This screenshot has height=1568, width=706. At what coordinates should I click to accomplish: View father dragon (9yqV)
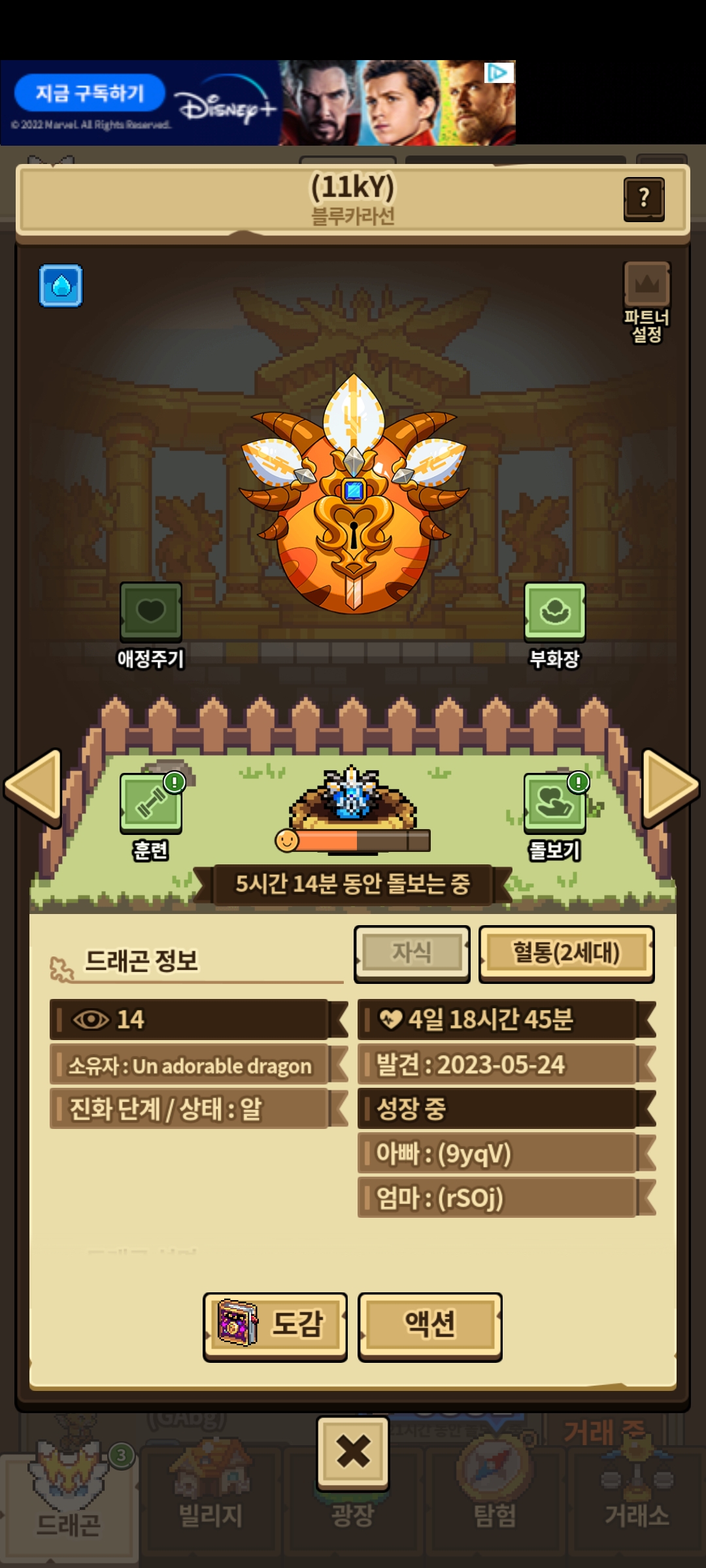[x=497, y=1154]
